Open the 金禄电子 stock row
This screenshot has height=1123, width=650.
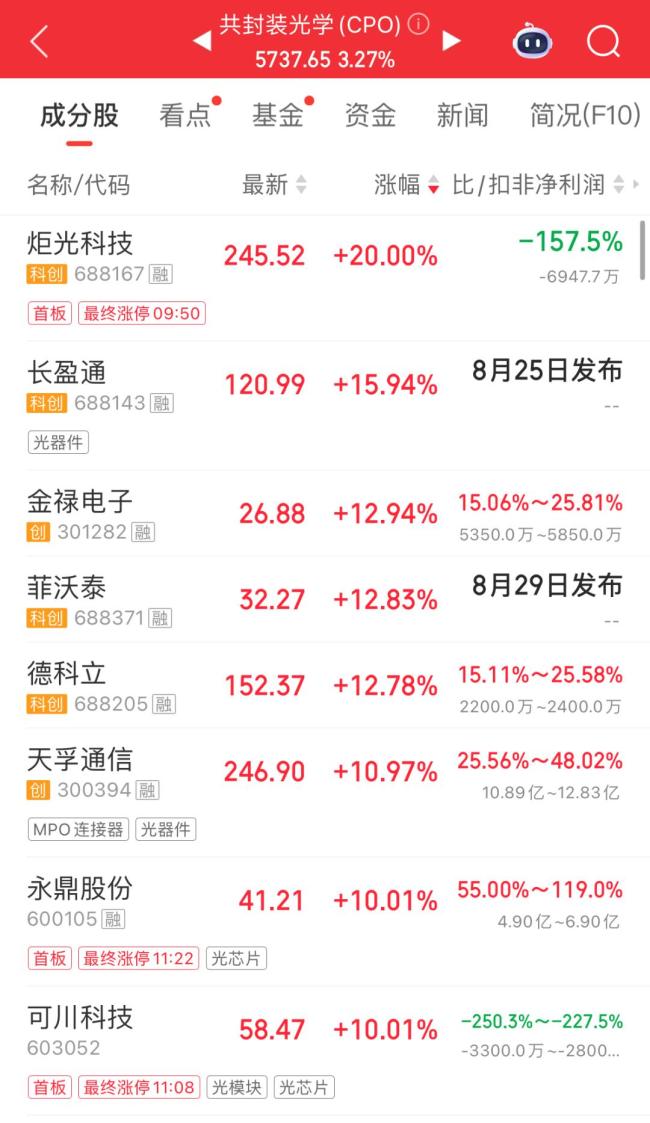tap(325, 514)
